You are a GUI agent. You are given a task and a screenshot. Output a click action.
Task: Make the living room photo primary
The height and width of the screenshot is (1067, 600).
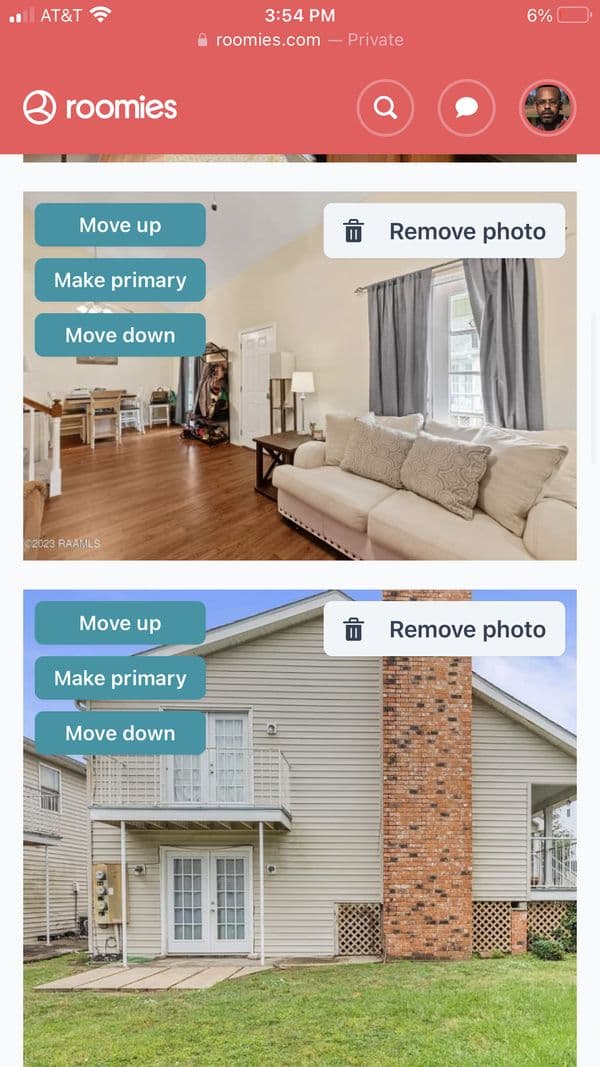click(120, 280)
